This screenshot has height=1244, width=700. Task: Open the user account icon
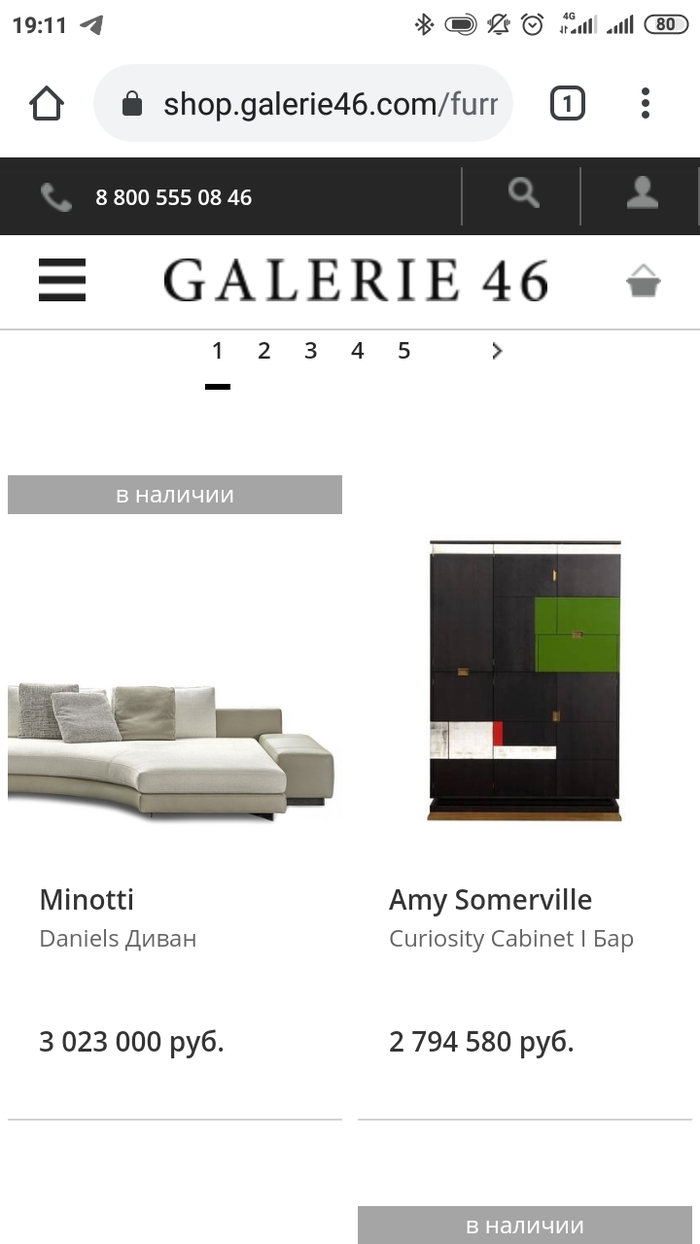pos(642,194)
